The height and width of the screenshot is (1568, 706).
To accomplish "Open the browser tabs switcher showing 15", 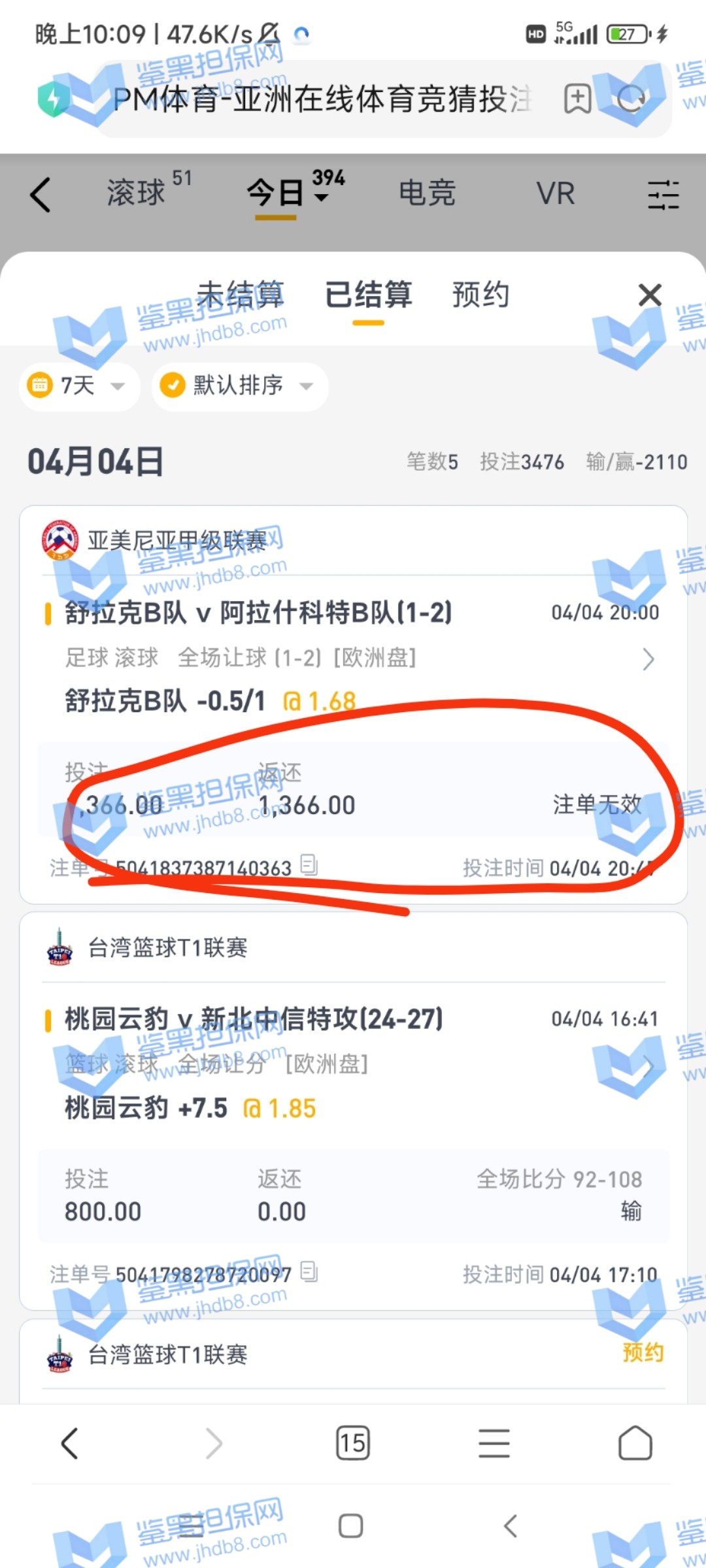I will [x=352, y=1443].
